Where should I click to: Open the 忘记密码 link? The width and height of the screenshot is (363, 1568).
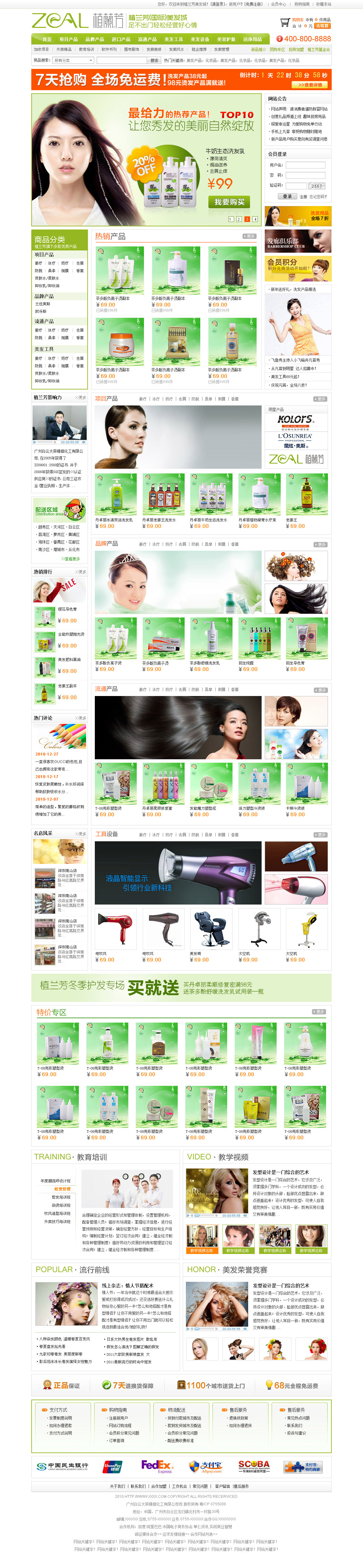(x=318, y=197)
